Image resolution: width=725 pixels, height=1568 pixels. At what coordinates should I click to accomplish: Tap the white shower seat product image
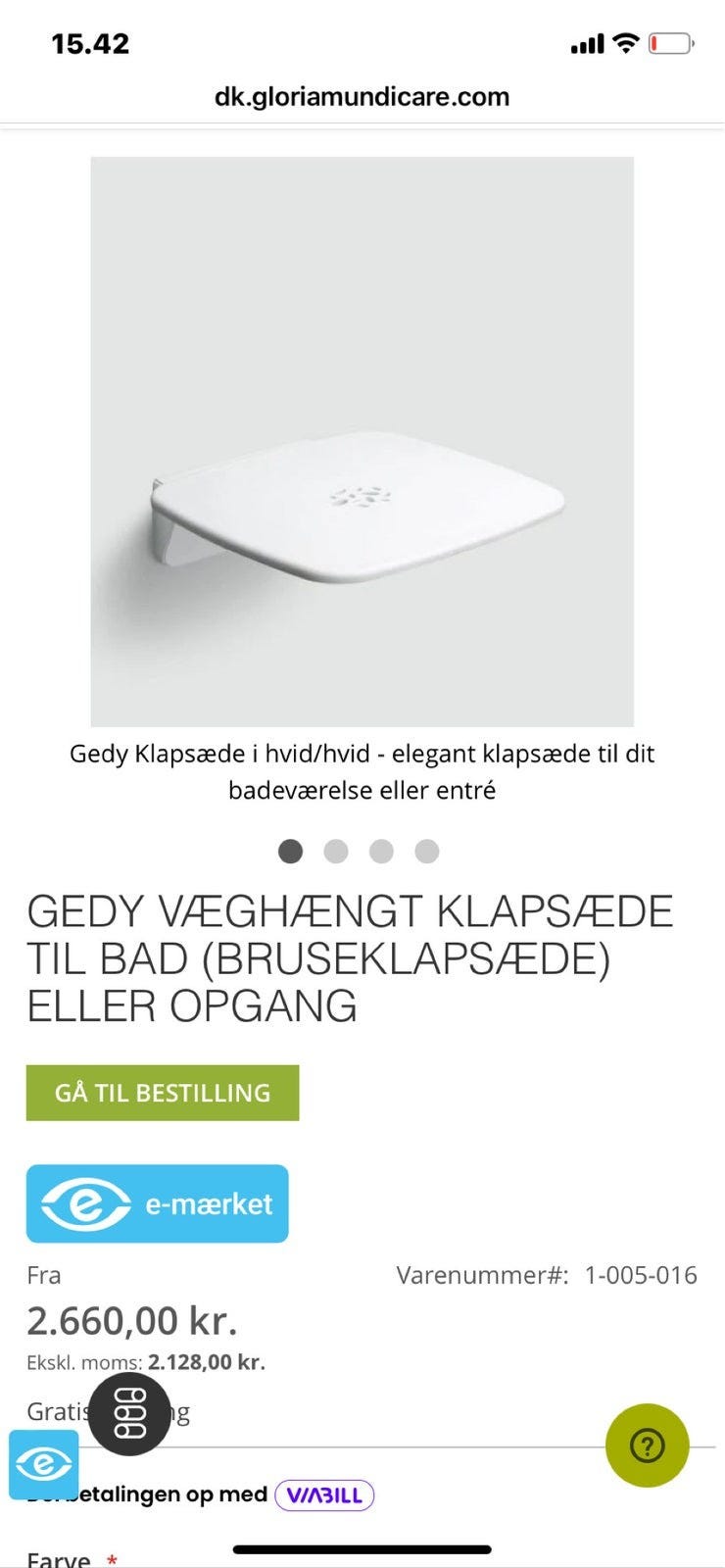click(362, 436)
